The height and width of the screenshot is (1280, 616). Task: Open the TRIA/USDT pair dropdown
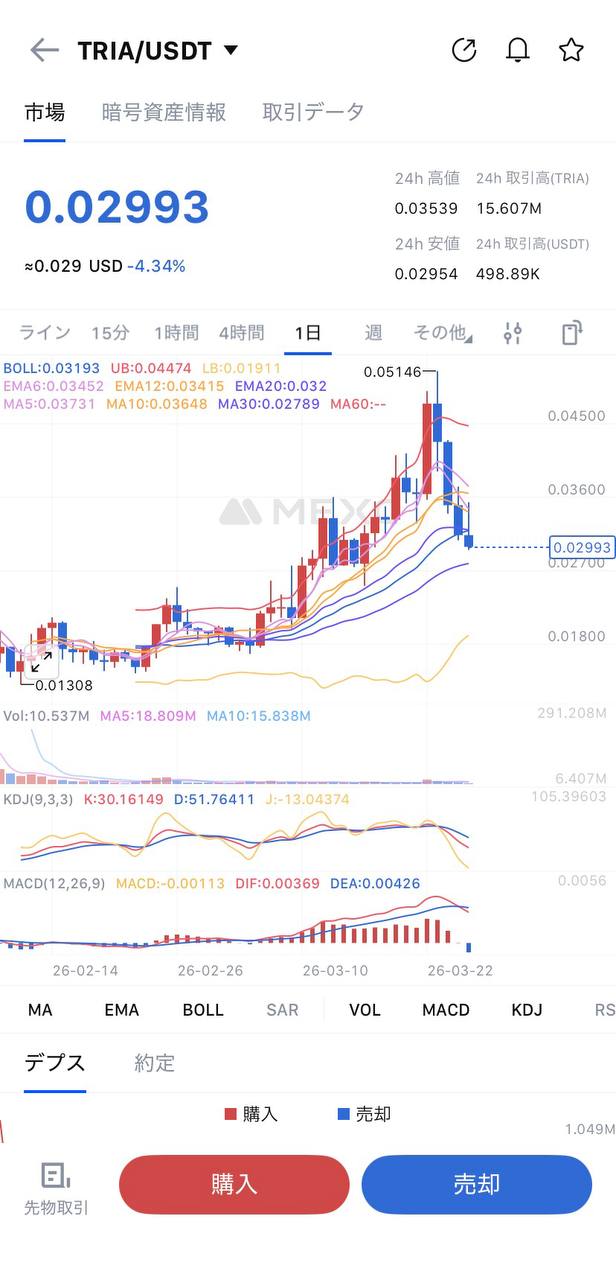[230, 50]
